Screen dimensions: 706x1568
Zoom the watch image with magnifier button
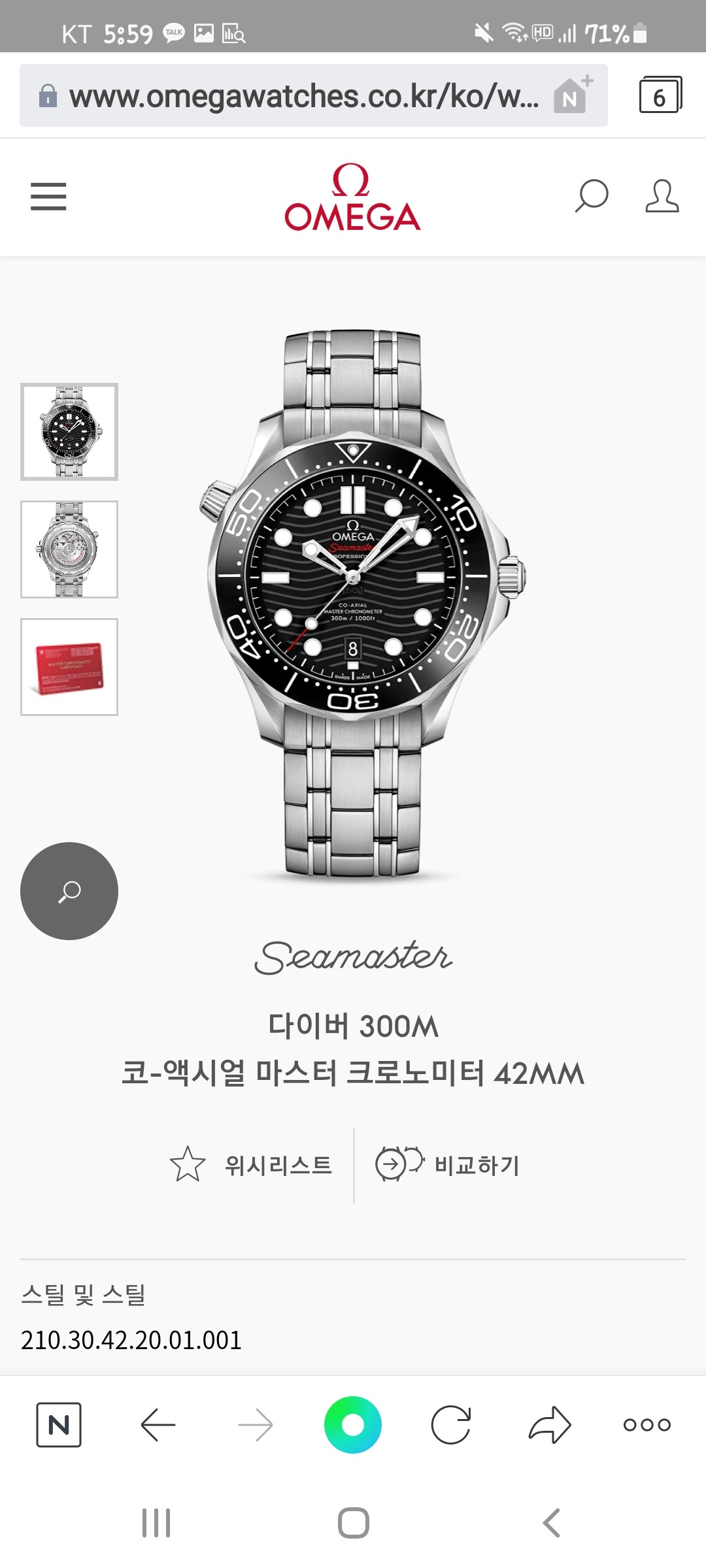[x=69, y=891]
